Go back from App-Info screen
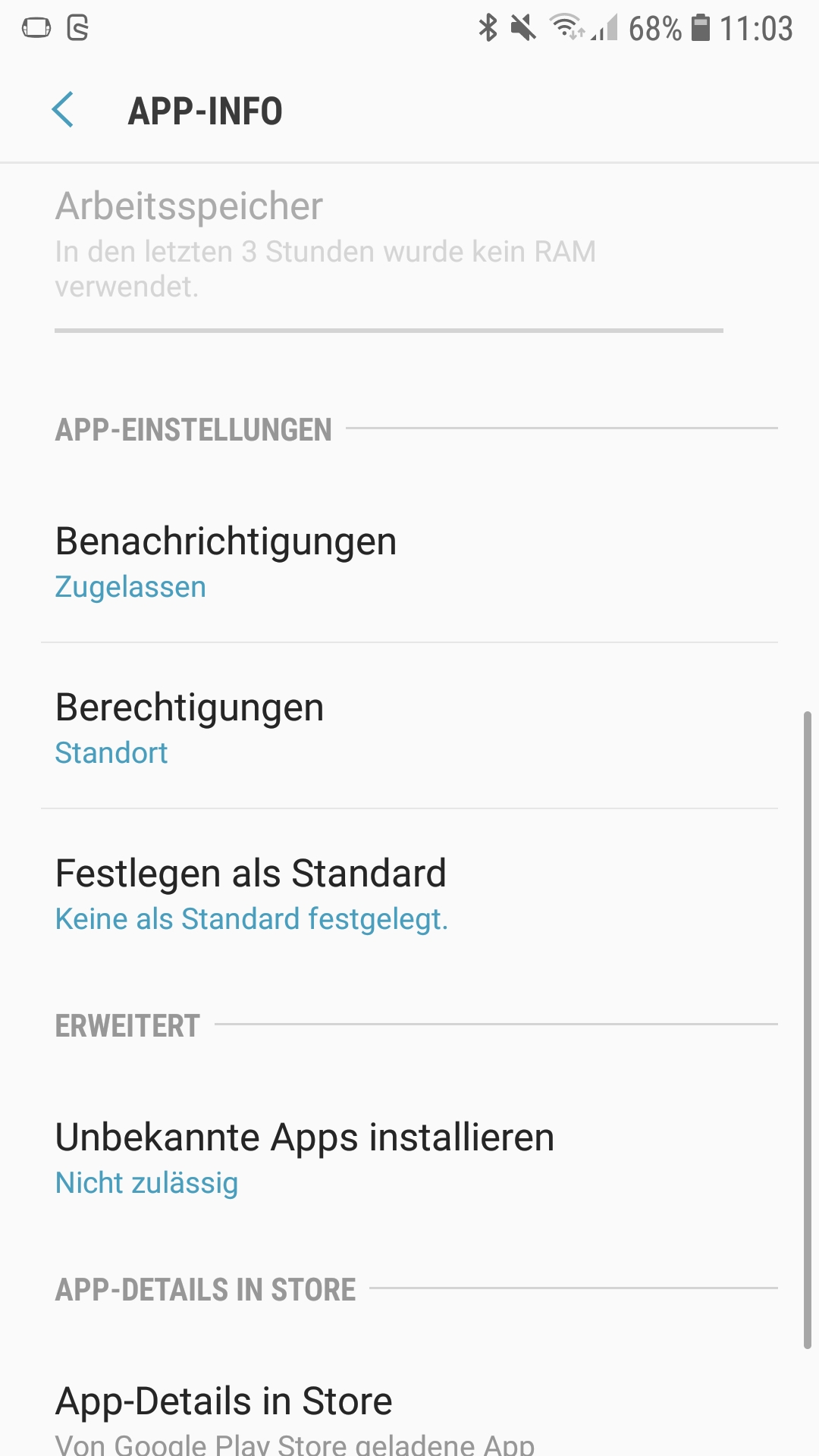The width and height of the screenshot is (819, 1456). 64,110
